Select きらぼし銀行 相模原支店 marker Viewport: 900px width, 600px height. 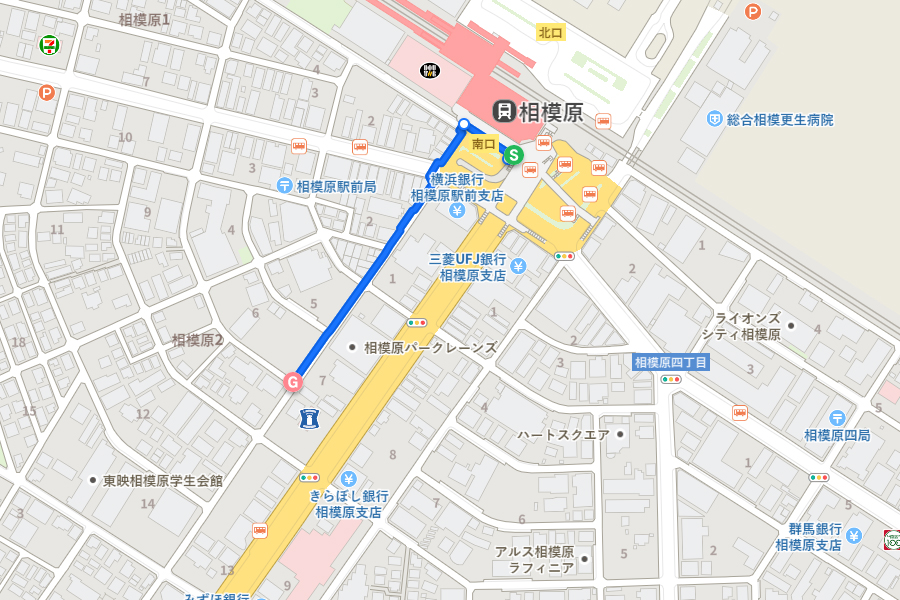(347, 478)
